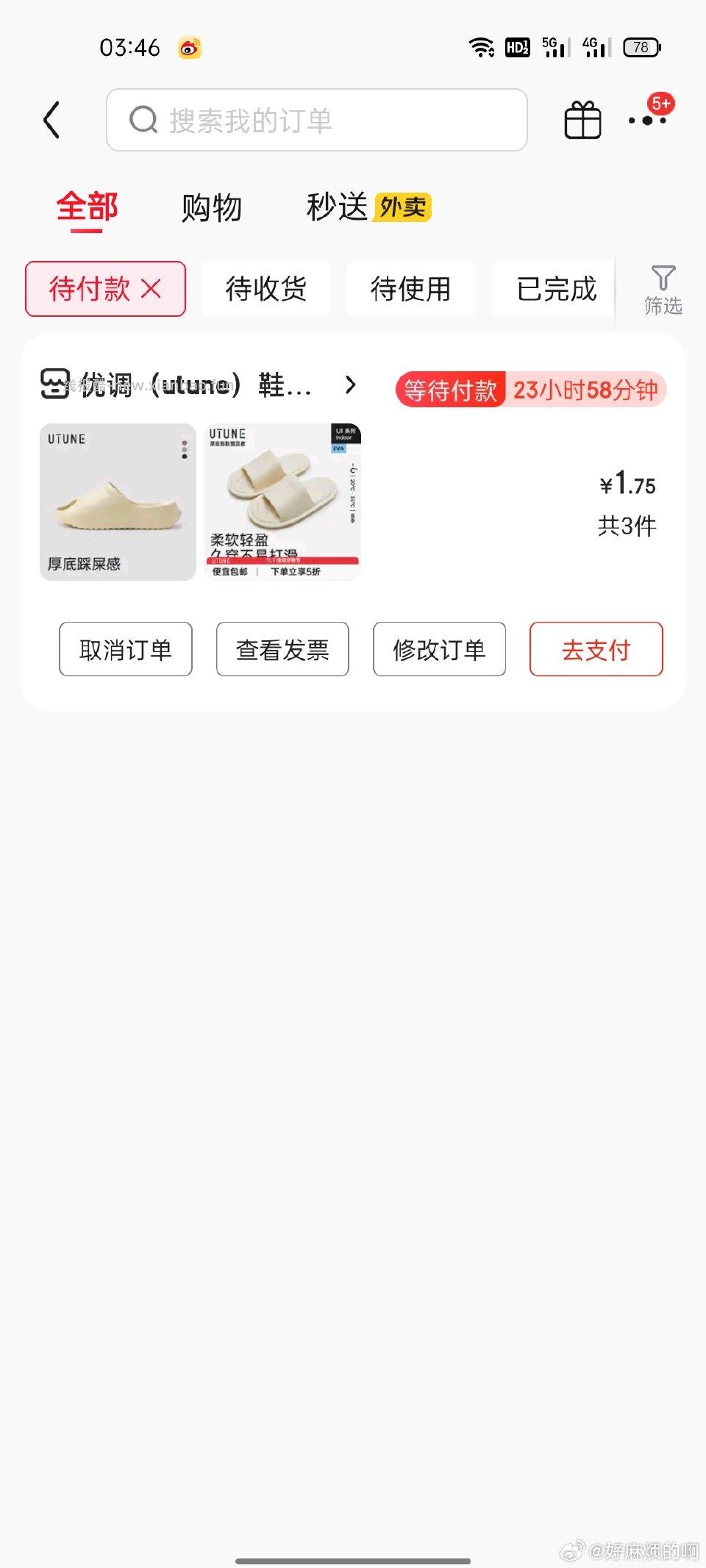Open the Weibo icon in the status bar
The height and width of the screenshot is (1568, 706).
190,47
